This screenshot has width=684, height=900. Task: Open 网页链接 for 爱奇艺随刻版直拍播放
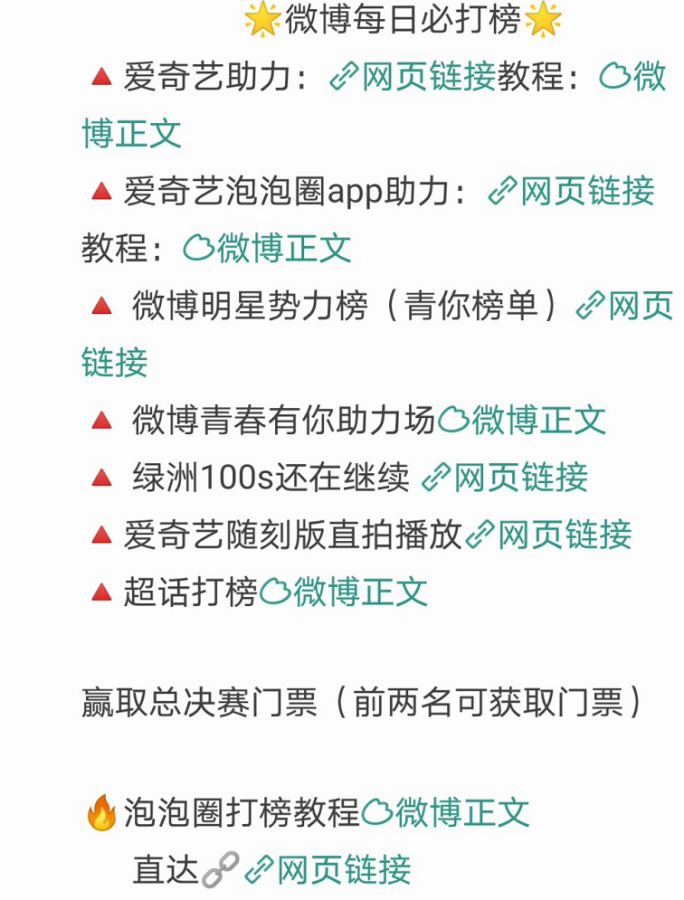point(548,534)
